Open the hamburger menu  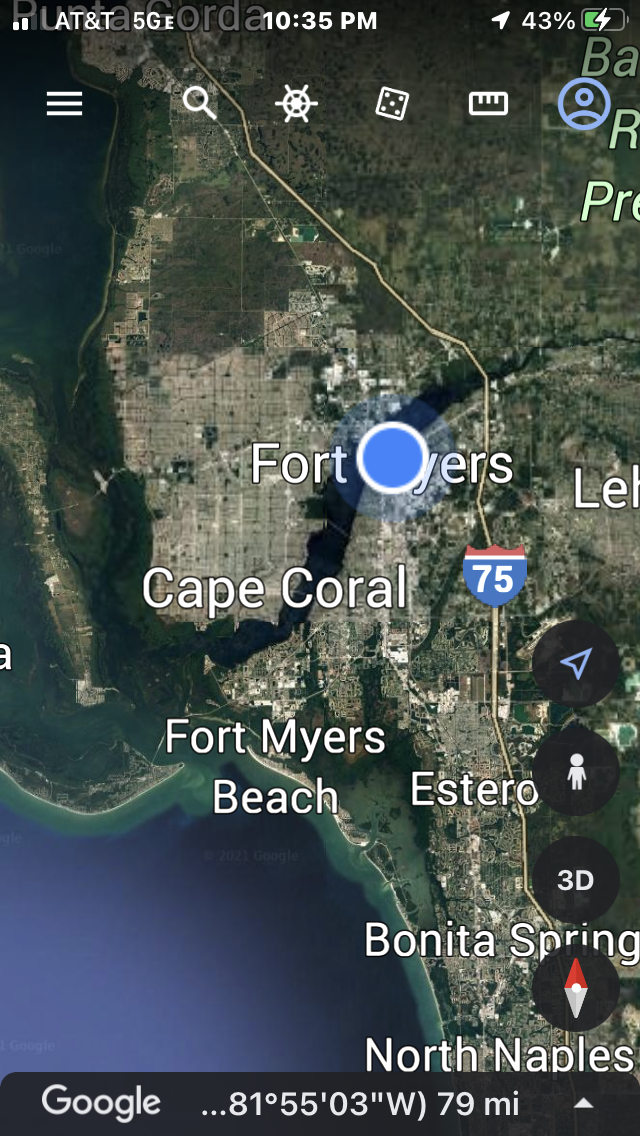point(65,104)
